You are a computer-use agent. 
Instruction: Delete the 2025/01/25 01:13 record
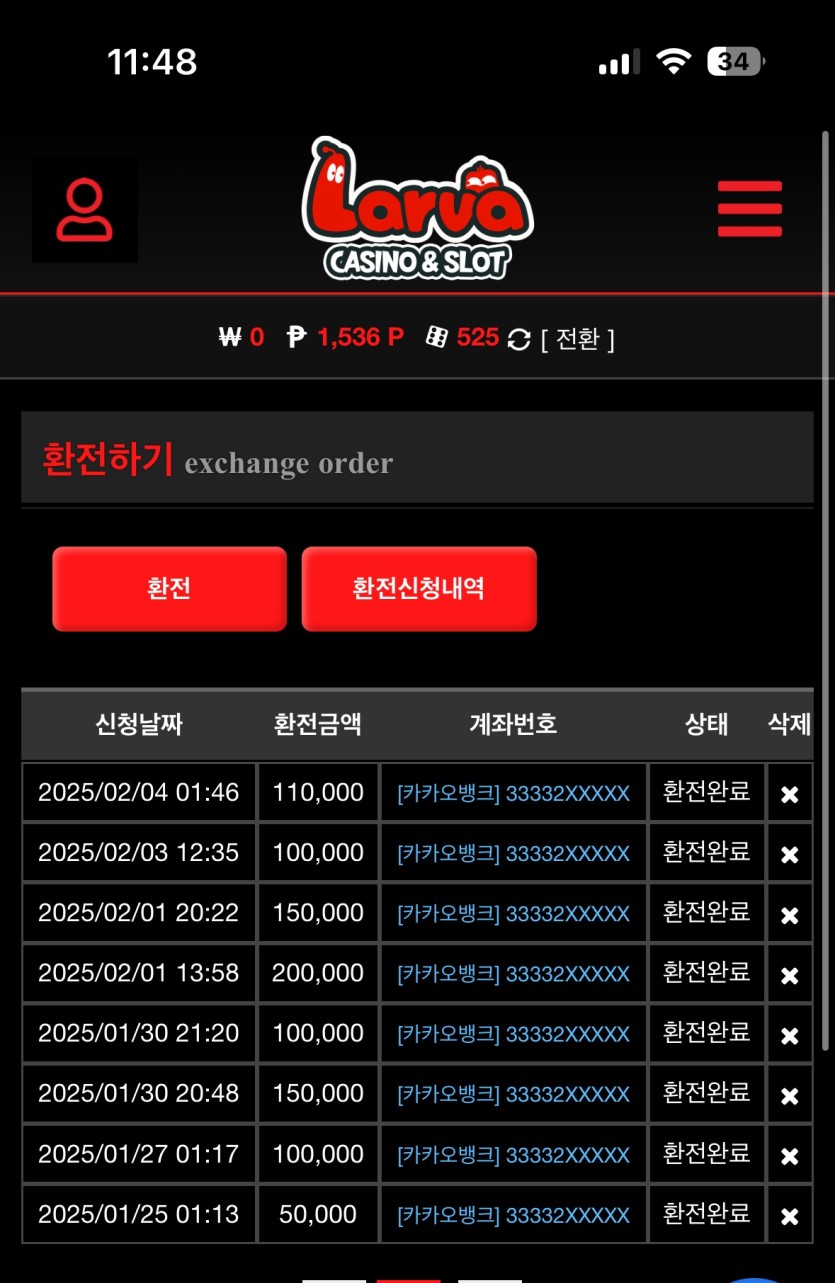point(789,1216)
